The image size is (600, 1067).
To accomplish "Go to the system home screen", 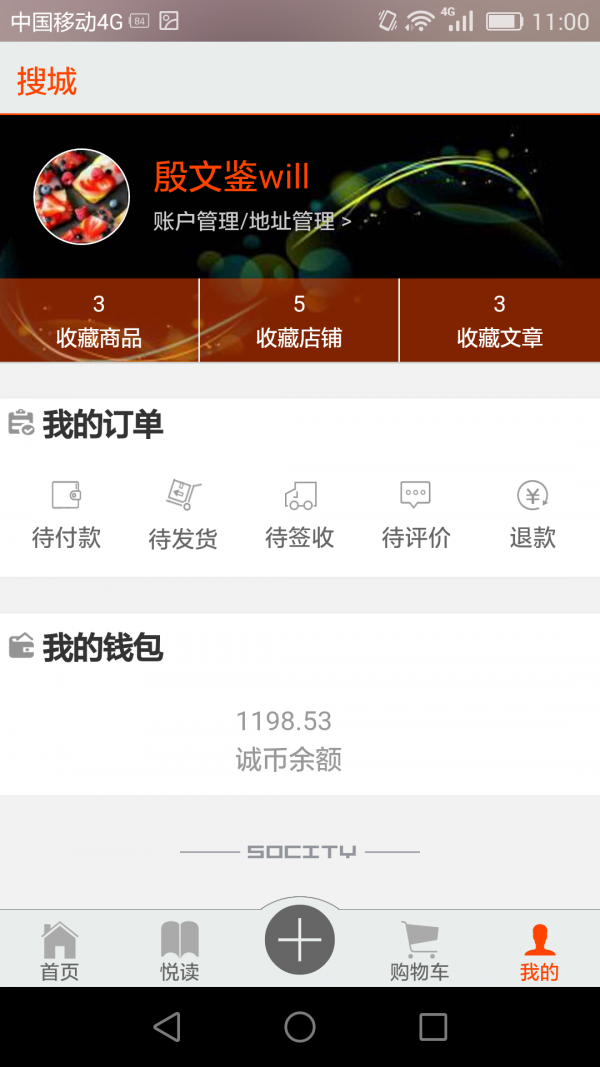I will (300, 1027).
